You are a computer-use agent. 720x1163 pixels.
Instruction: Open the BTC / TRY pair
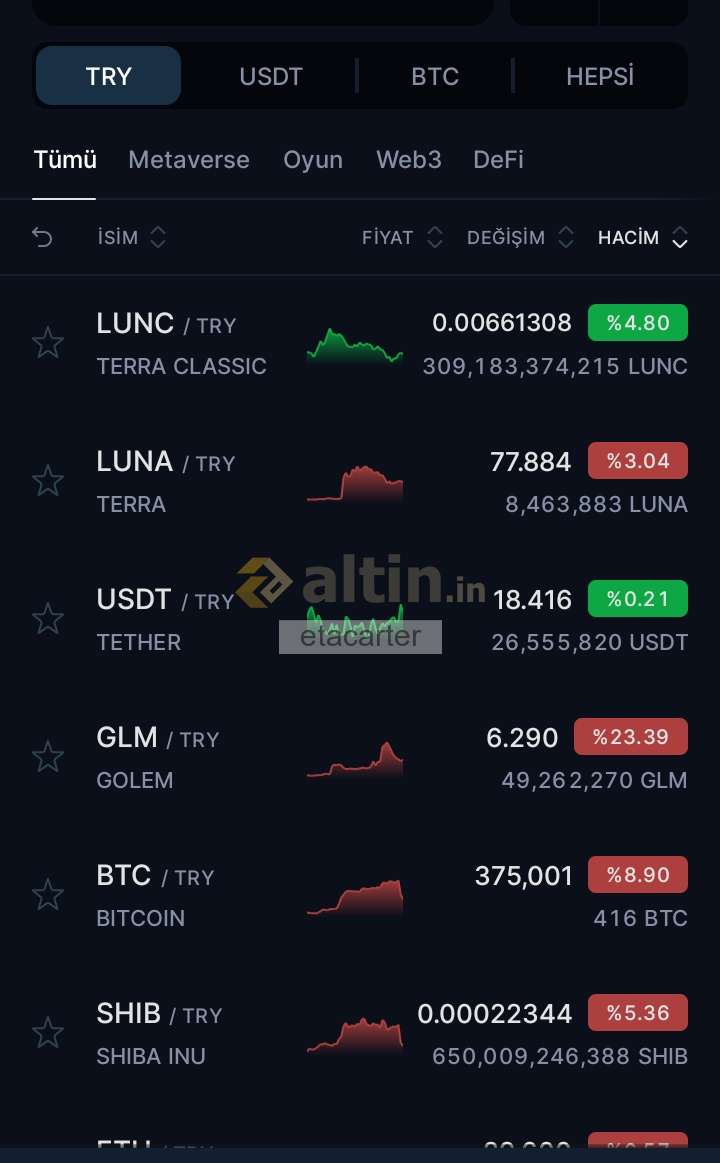tap(360, 895)
